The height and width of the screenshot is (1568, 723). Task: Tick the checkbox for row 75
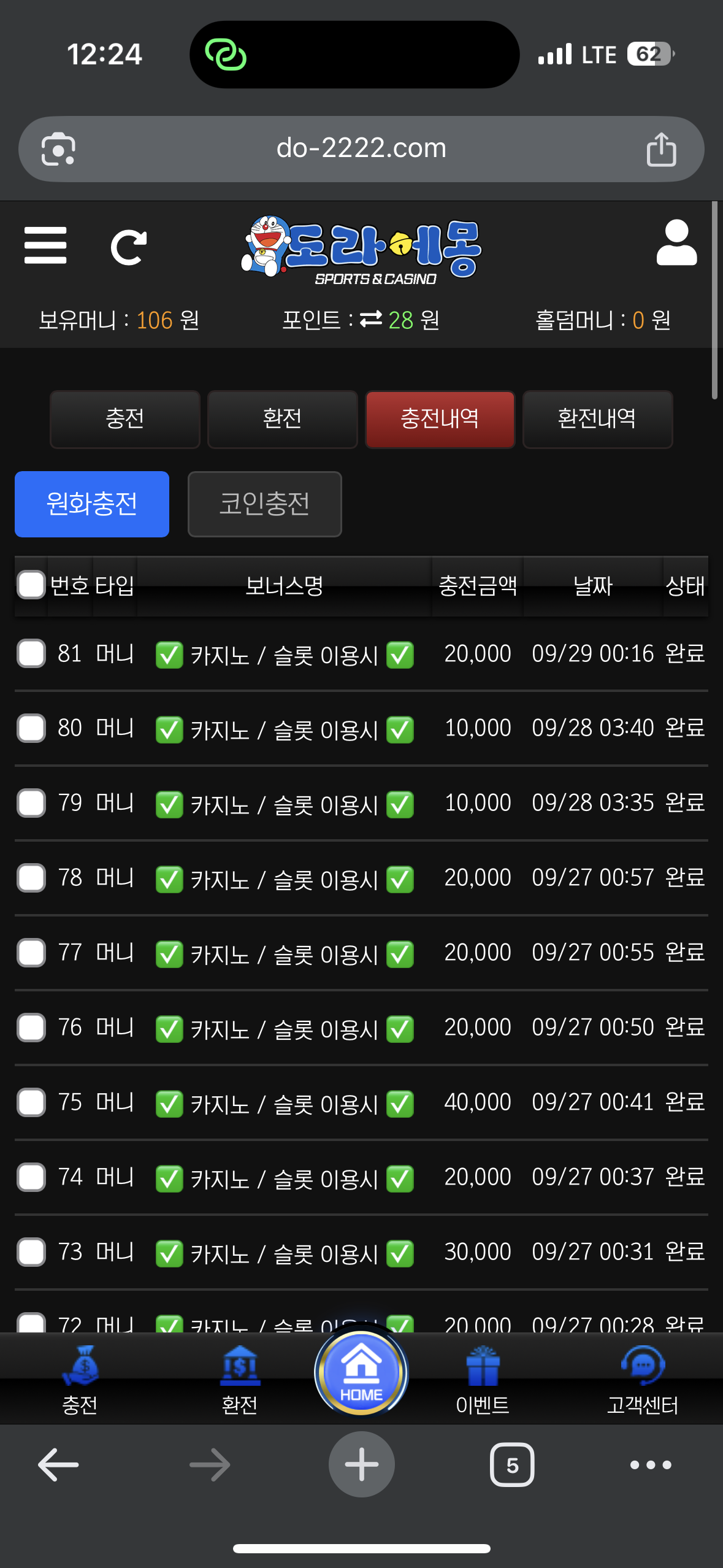coord(31,1102)
